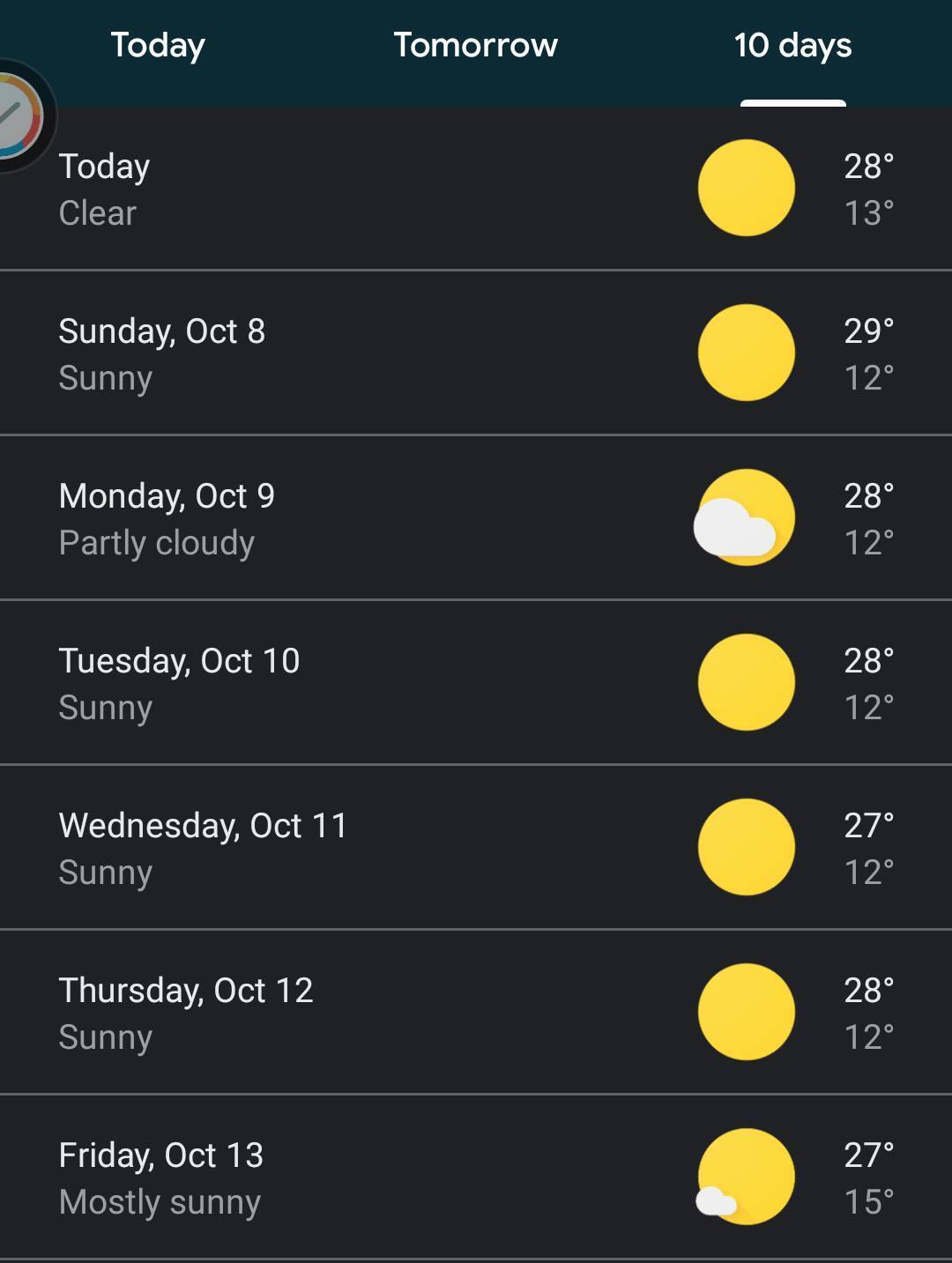Select the 10 days tab

(x=792, y=46)
